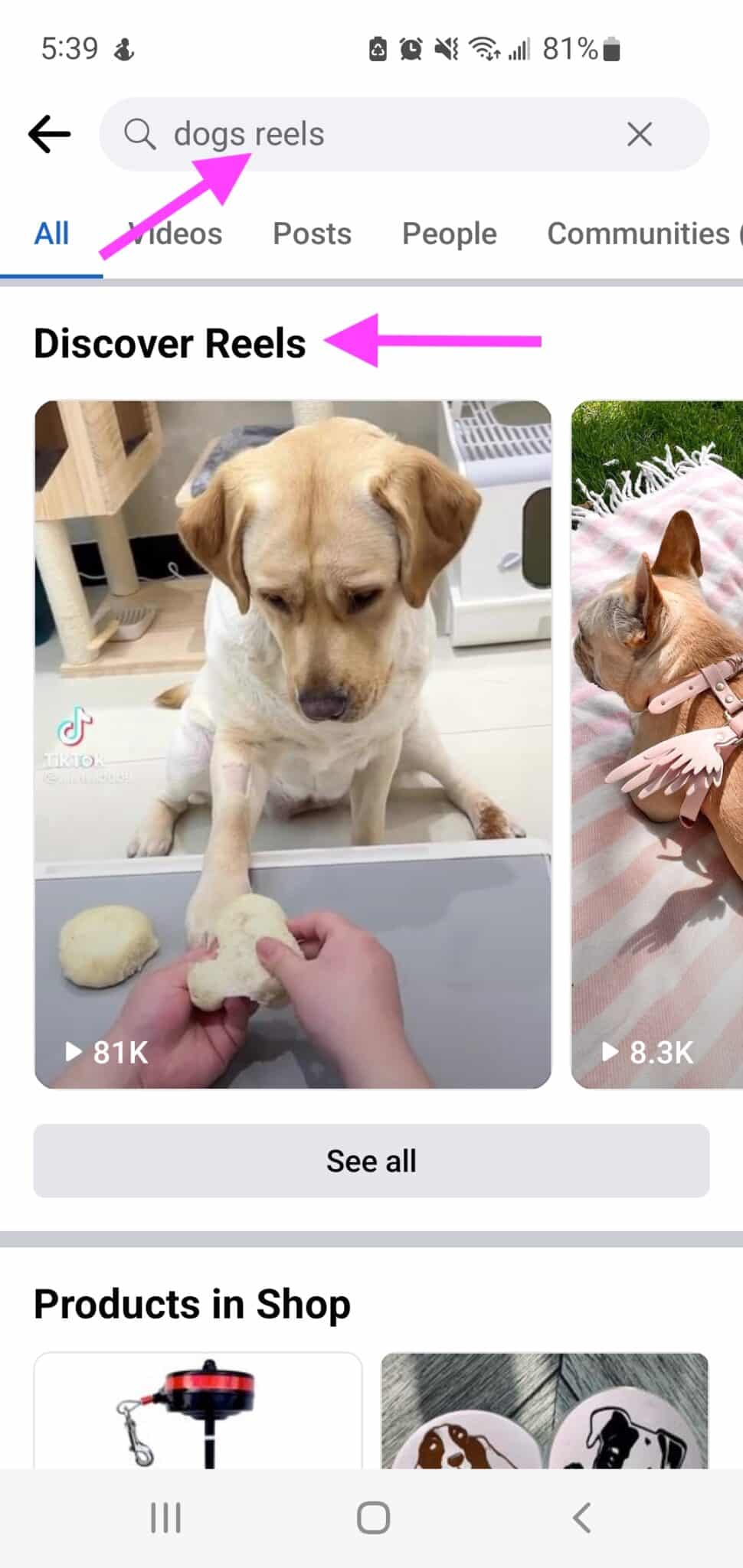This screenshot has width=743, height=1568.
Task: Switch to the Videos tab
Action: tap(176, 234)
